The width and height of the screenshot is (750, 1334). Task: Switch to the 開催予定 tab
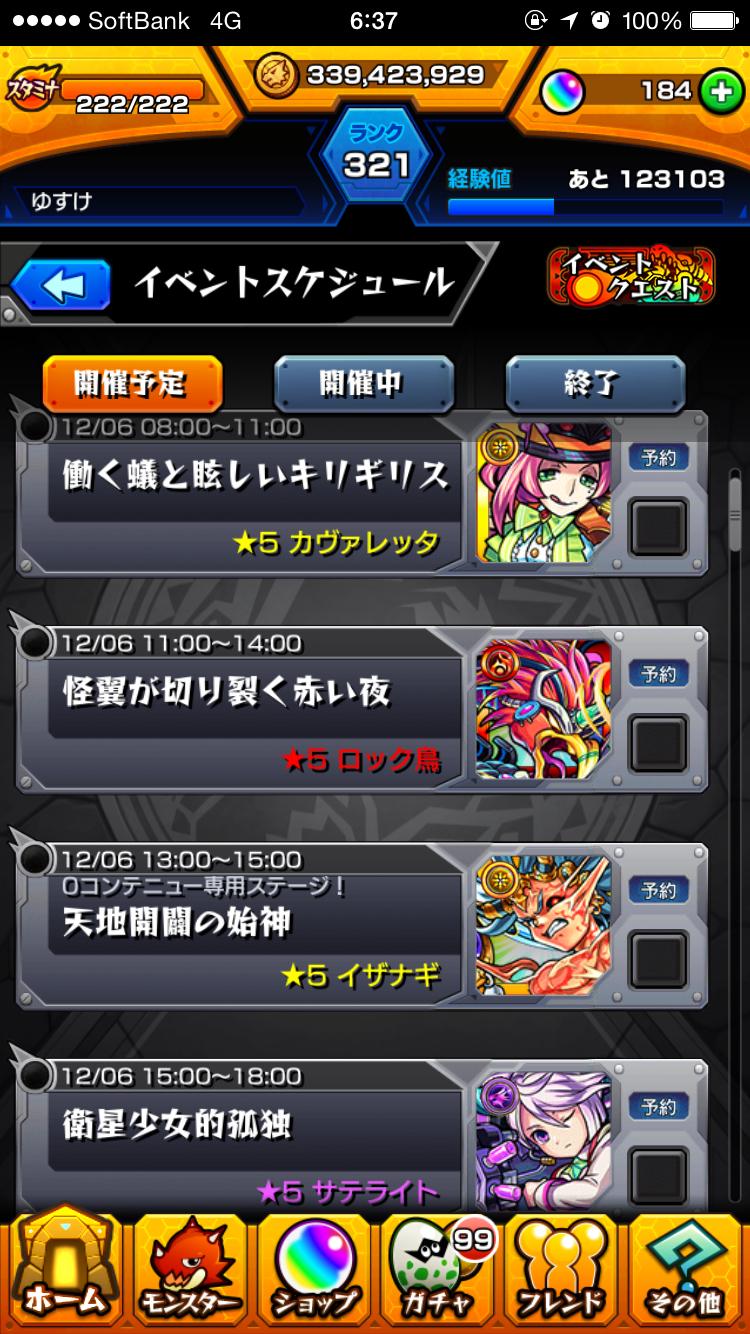coord(132,383)
